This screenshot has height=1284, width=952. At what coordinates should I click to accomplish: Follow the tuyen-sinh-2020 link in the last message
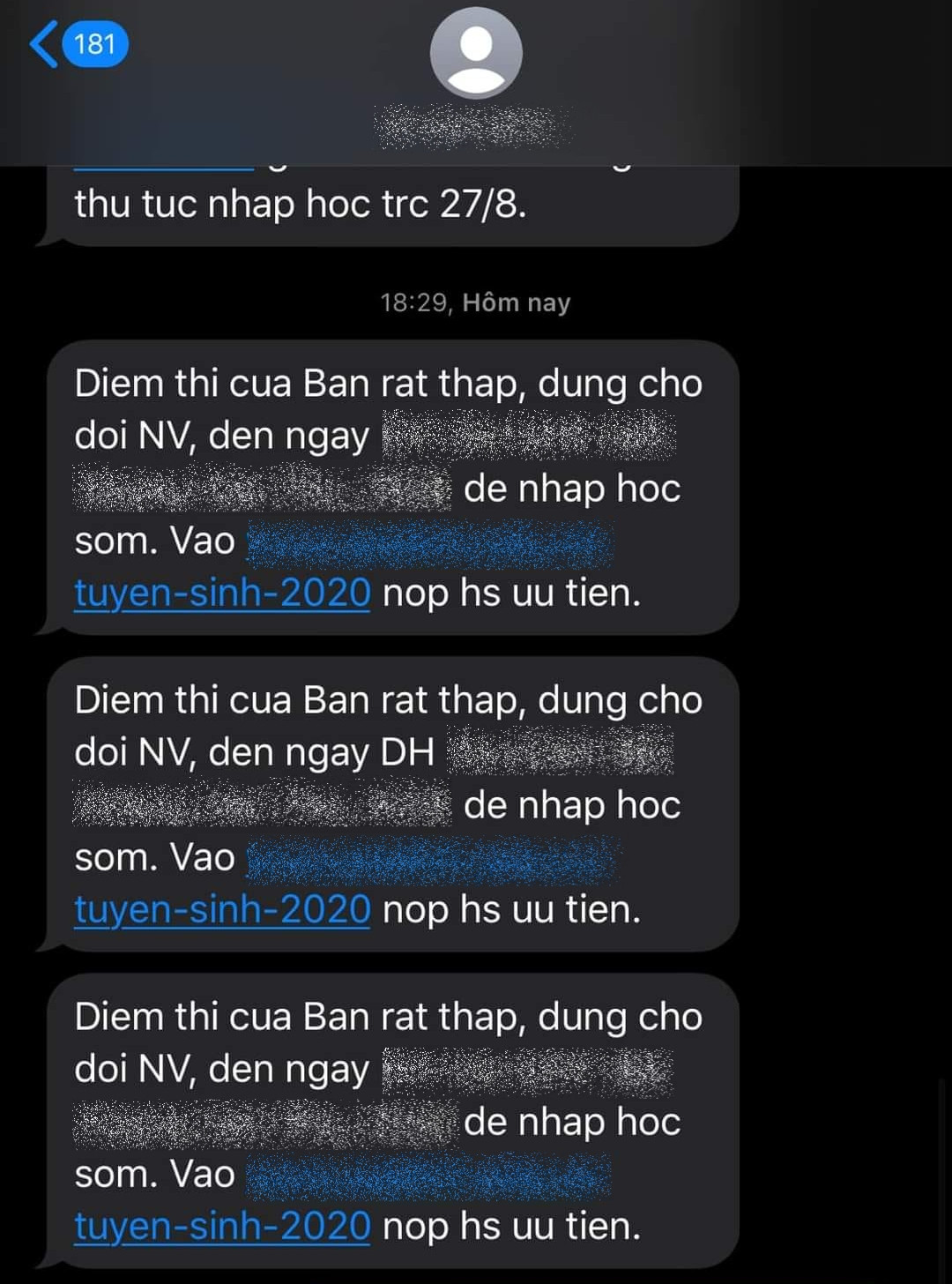[222, 1226]
